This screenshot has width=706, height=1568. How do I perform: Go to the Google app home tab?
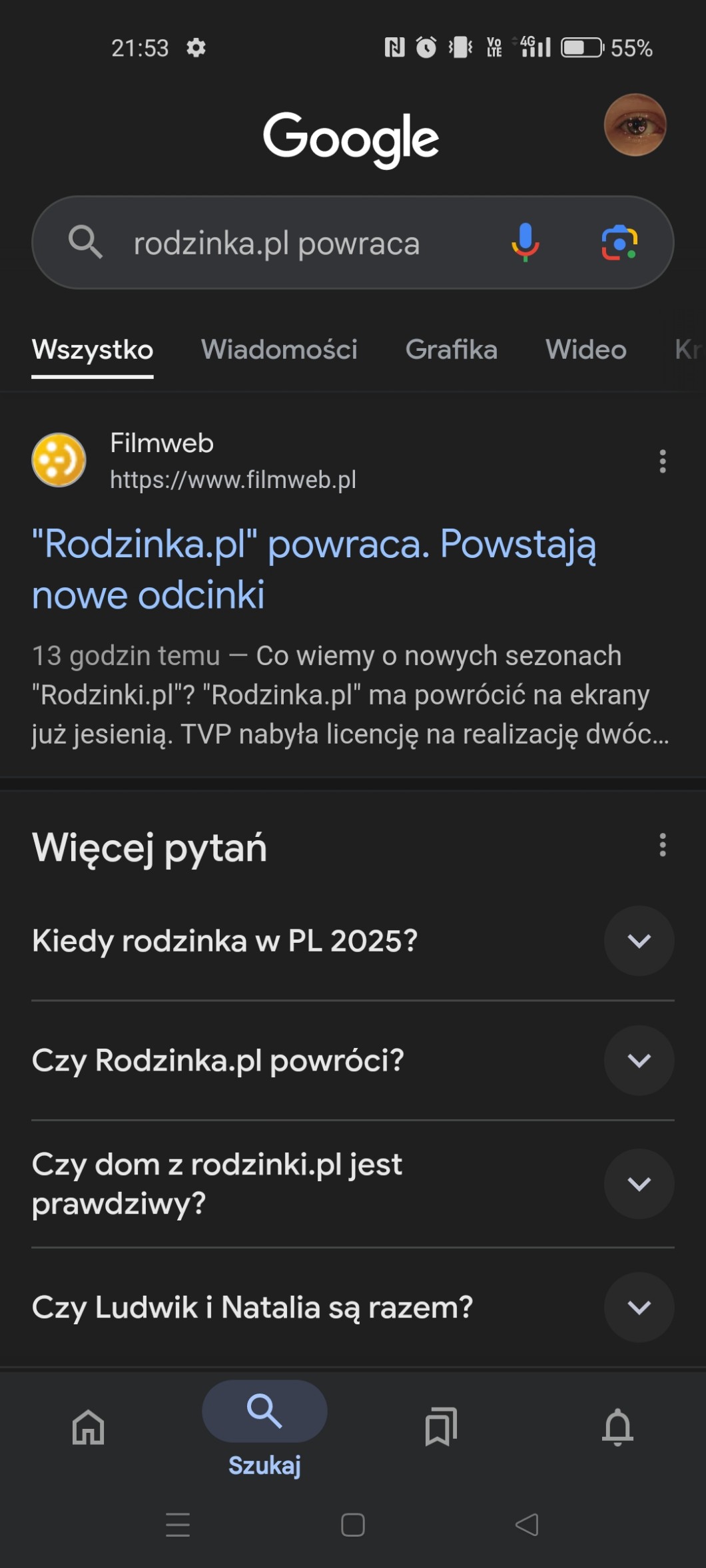click(89, 1427)
